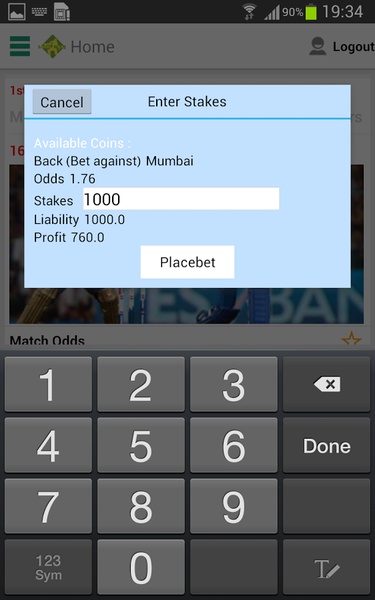Hit the backspace key on the keypad
Screen dimensions: 375x600
(326, 384)
